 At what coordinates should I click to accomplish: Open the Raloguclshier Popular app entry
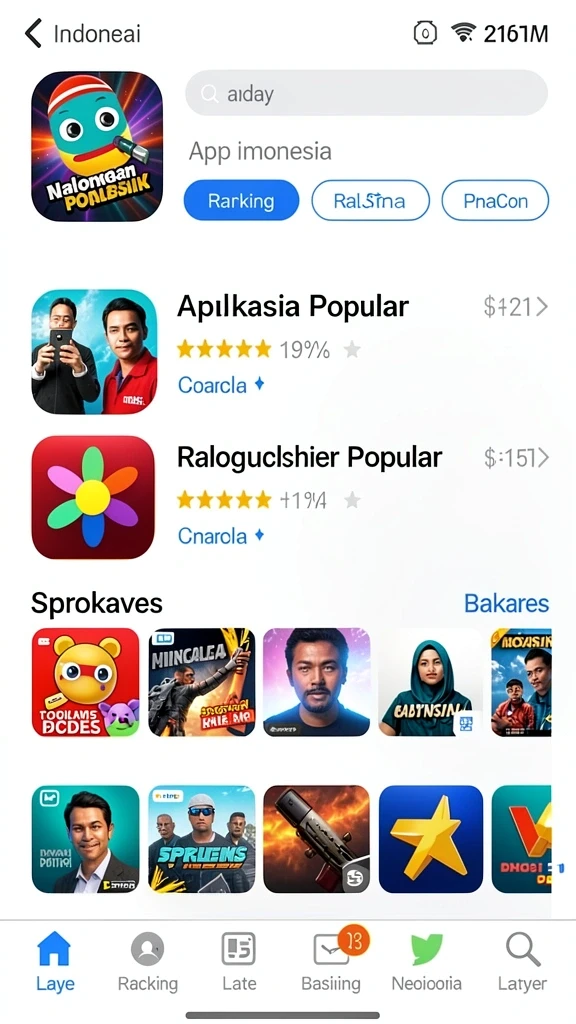(290, 498)
